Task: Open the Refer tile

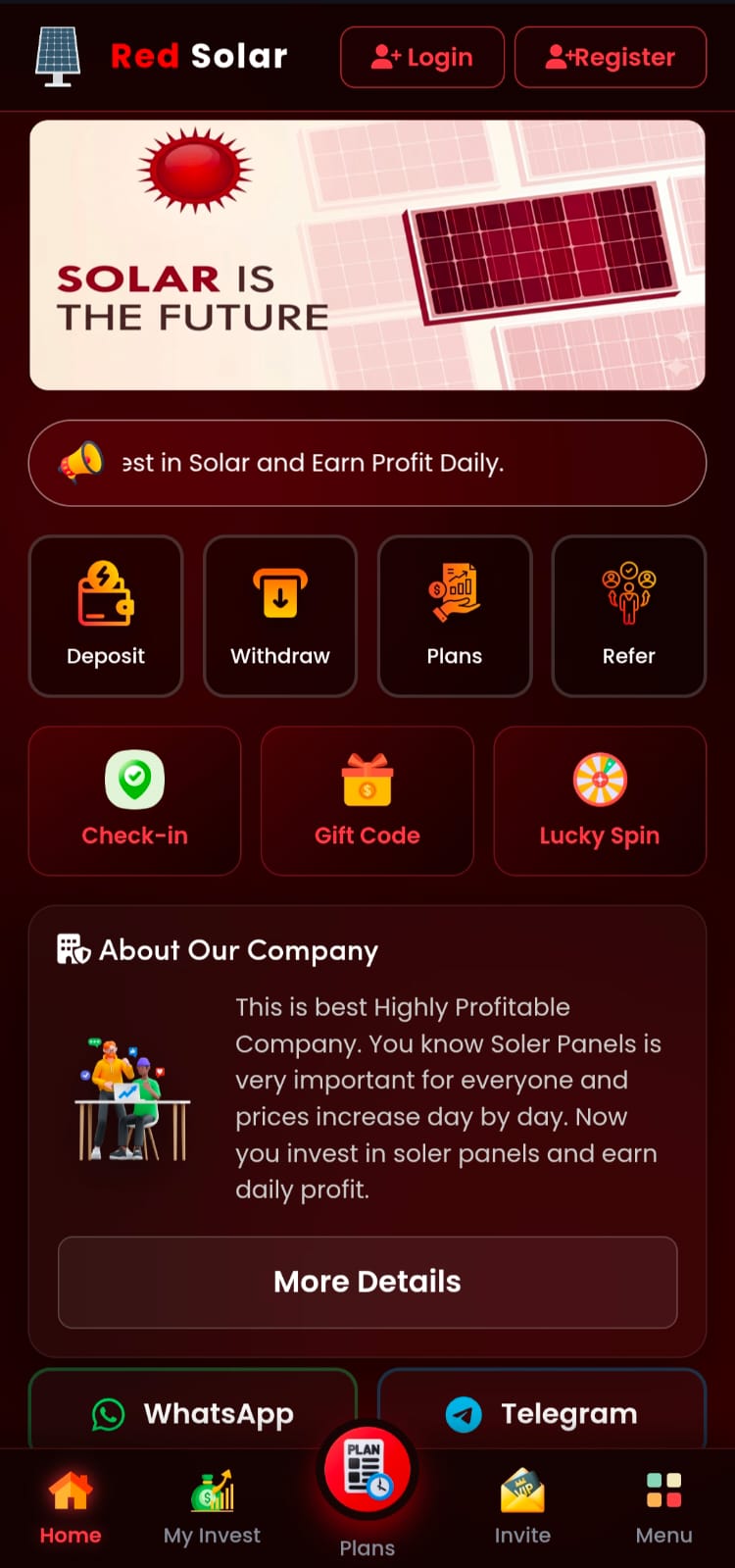Action: click(x=629, y=616)
